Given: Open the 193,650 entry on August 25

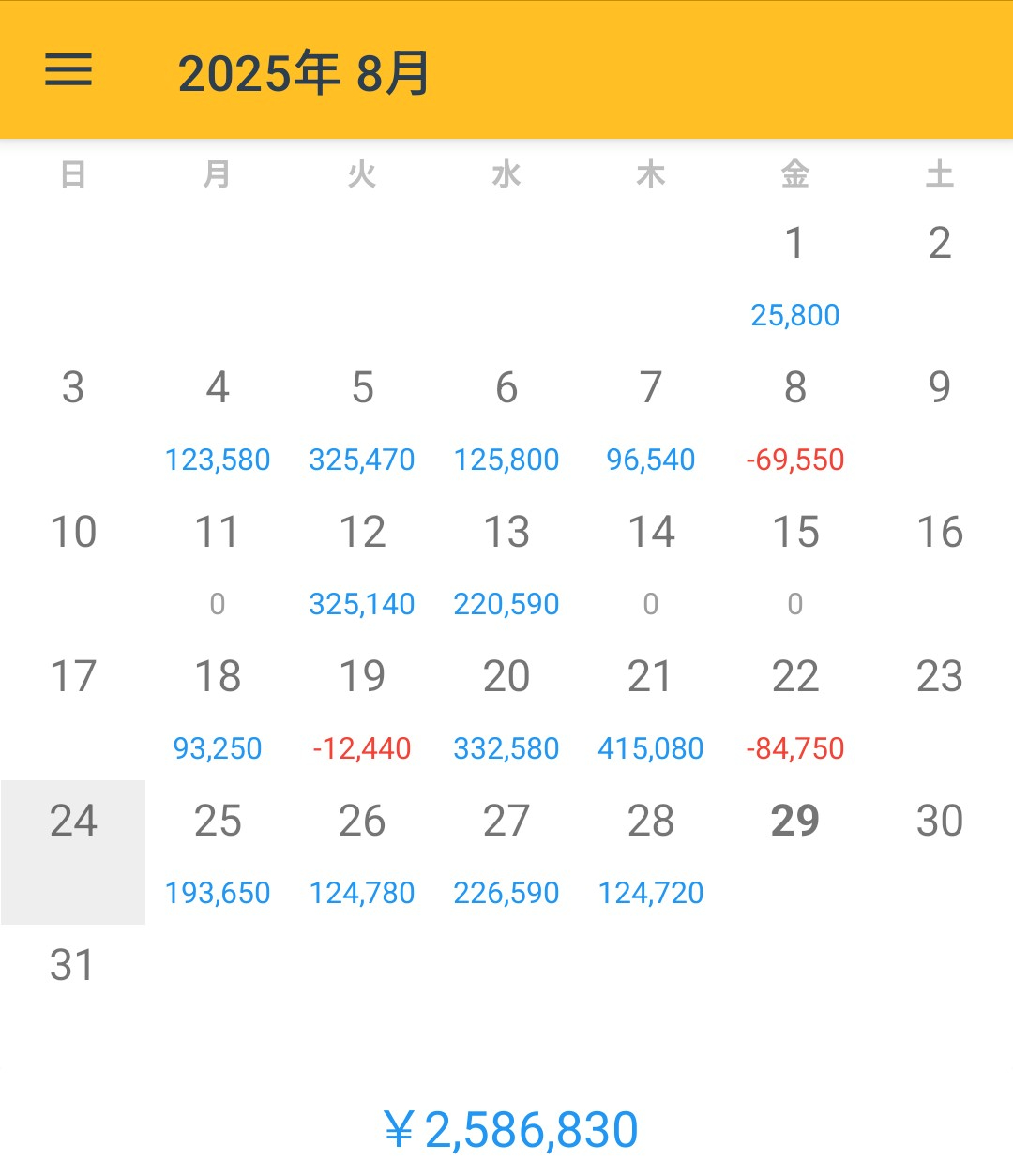Looking at the screenshot, I should coord(218,893).
